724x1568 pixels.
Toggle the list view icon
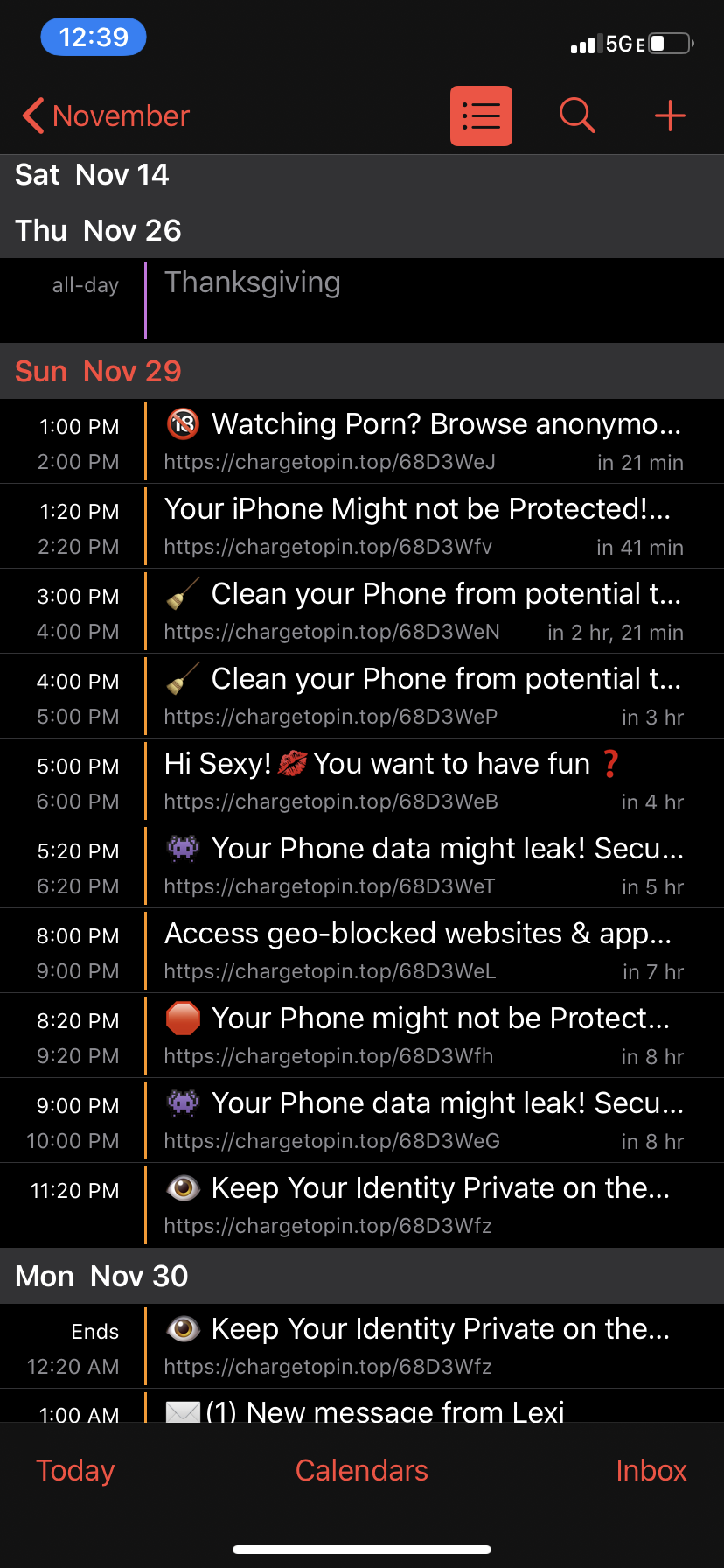click(x=481, y=115)
